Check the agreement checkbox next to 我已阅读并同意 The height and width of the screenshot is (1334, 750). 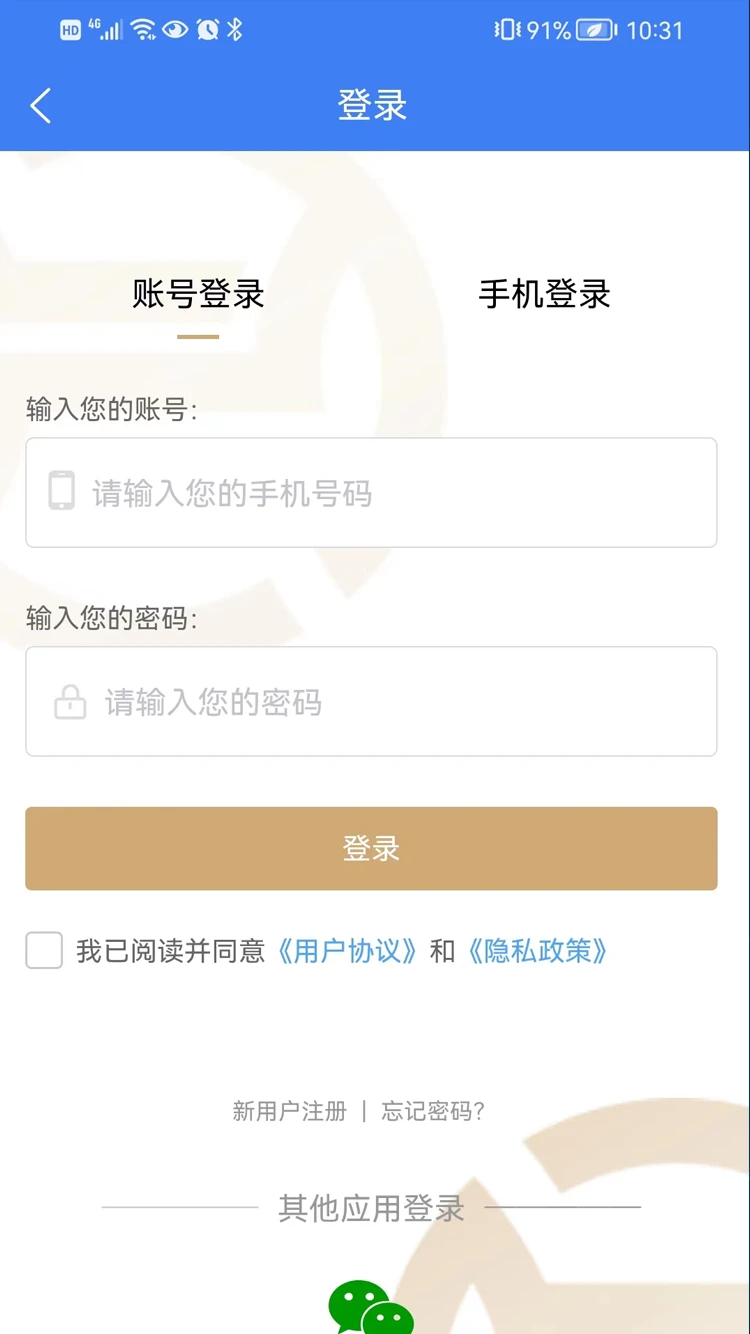43,951
